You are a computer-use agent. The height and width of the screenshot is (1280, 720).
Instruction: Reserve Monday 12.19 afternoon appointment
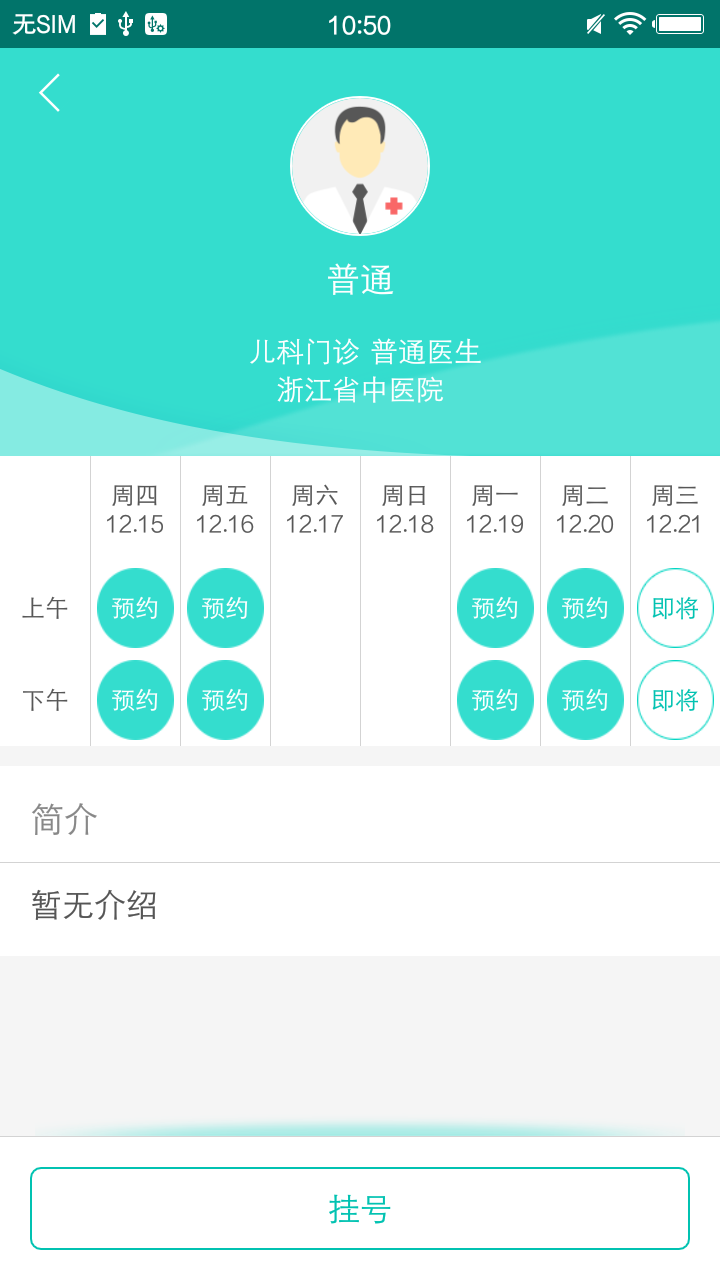click(x=495, y=700)
